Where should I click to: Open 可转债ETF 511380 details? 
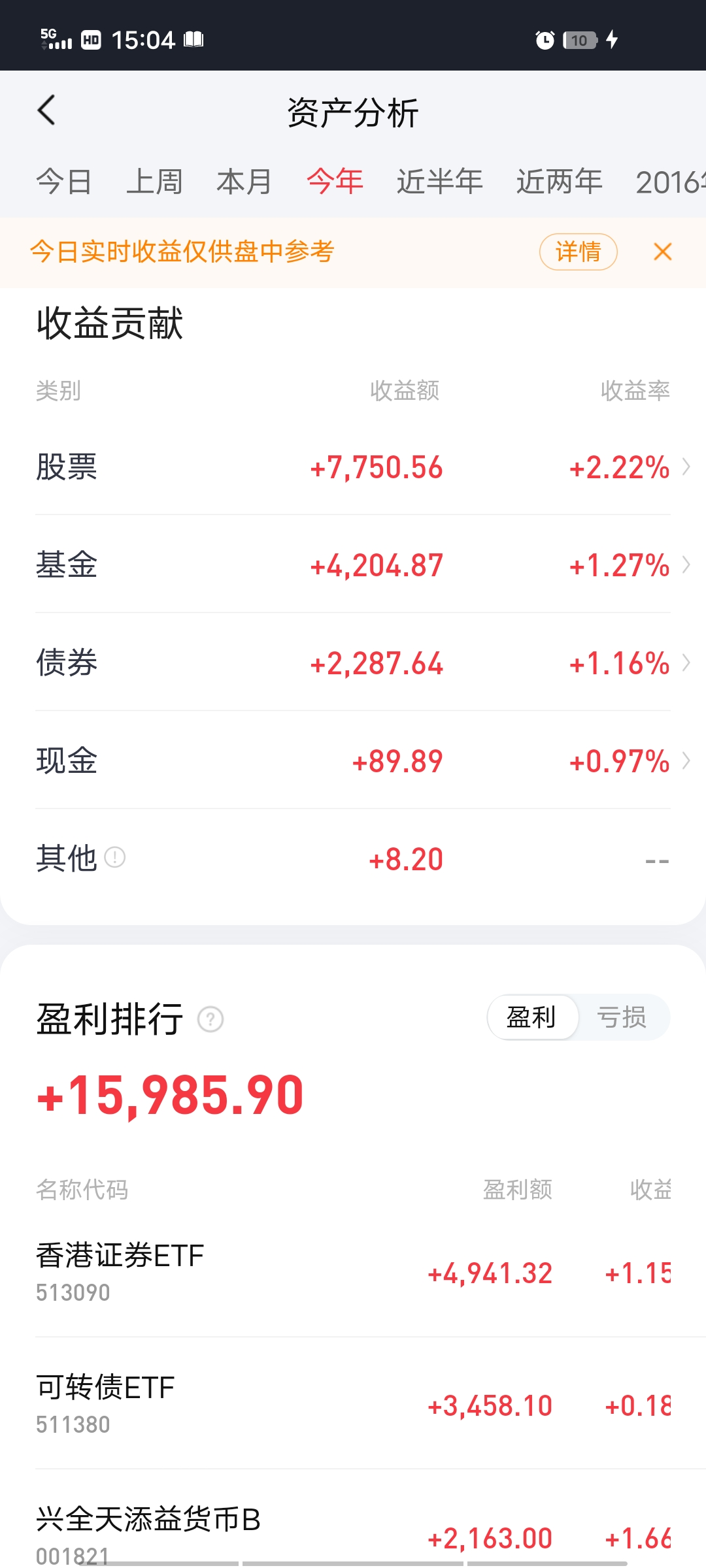pyautogui.click(x=353, y=1405)
